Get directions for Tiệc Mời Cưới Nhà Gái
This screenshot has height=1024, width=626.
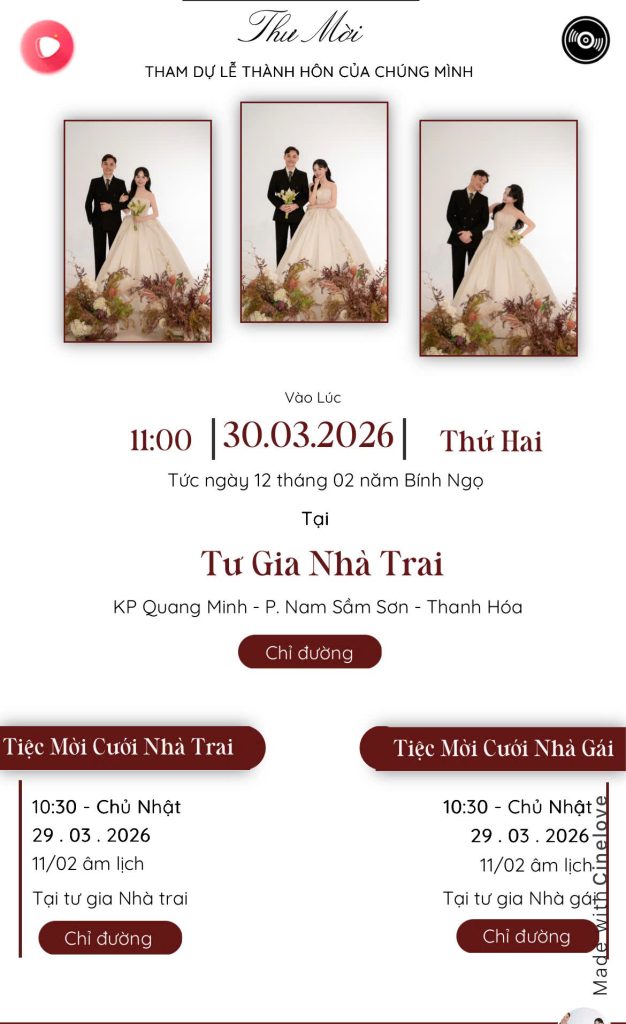pos(526,936)
